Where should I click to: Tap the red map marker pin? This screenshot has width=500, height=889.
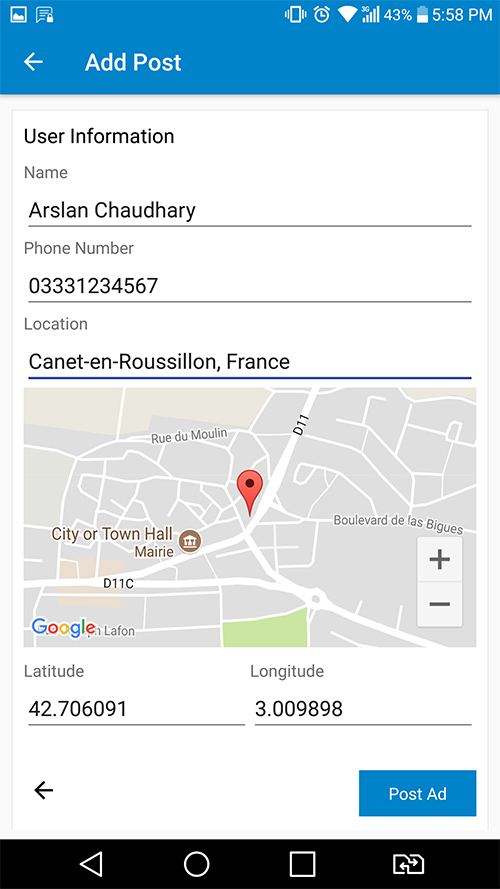click(x=250, y=492)
